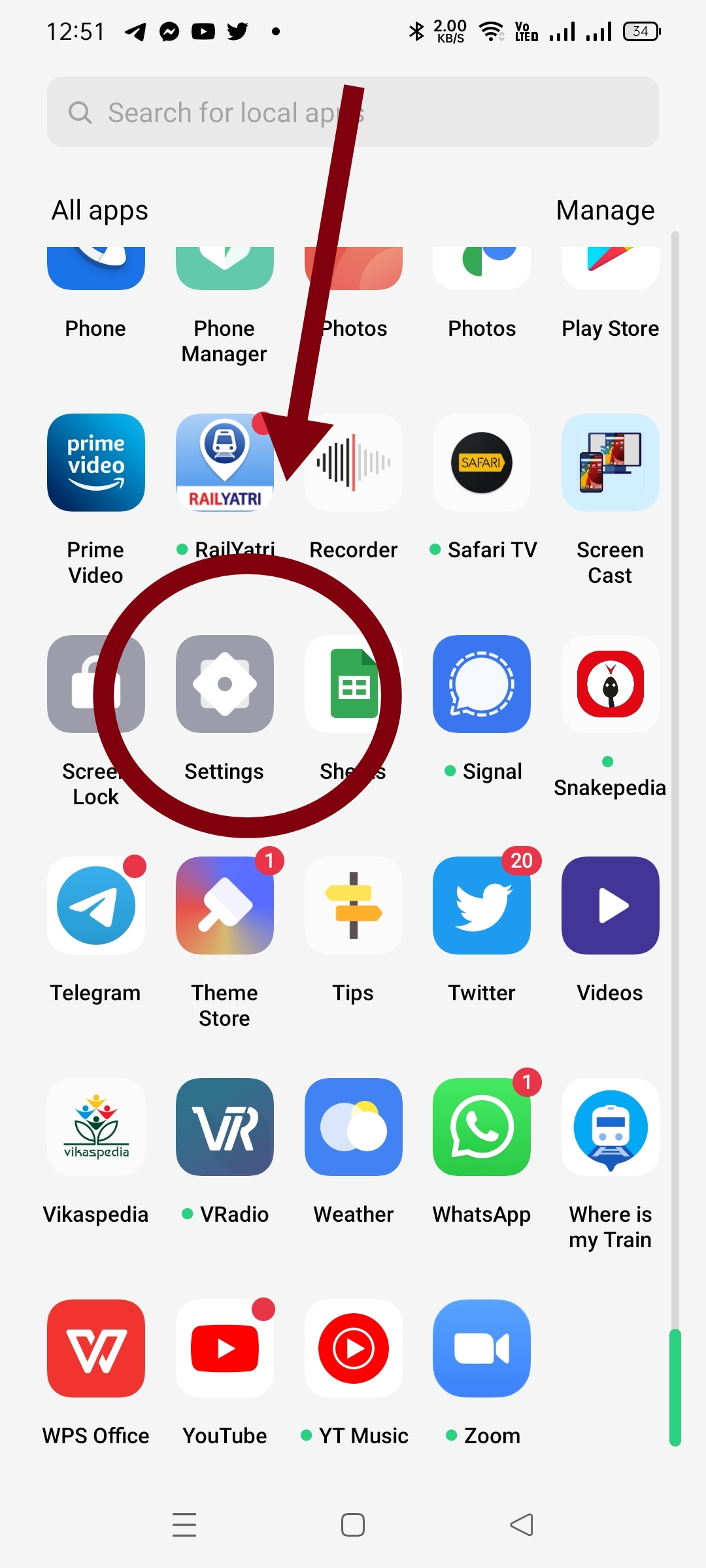Open the Weather app

354,1127
